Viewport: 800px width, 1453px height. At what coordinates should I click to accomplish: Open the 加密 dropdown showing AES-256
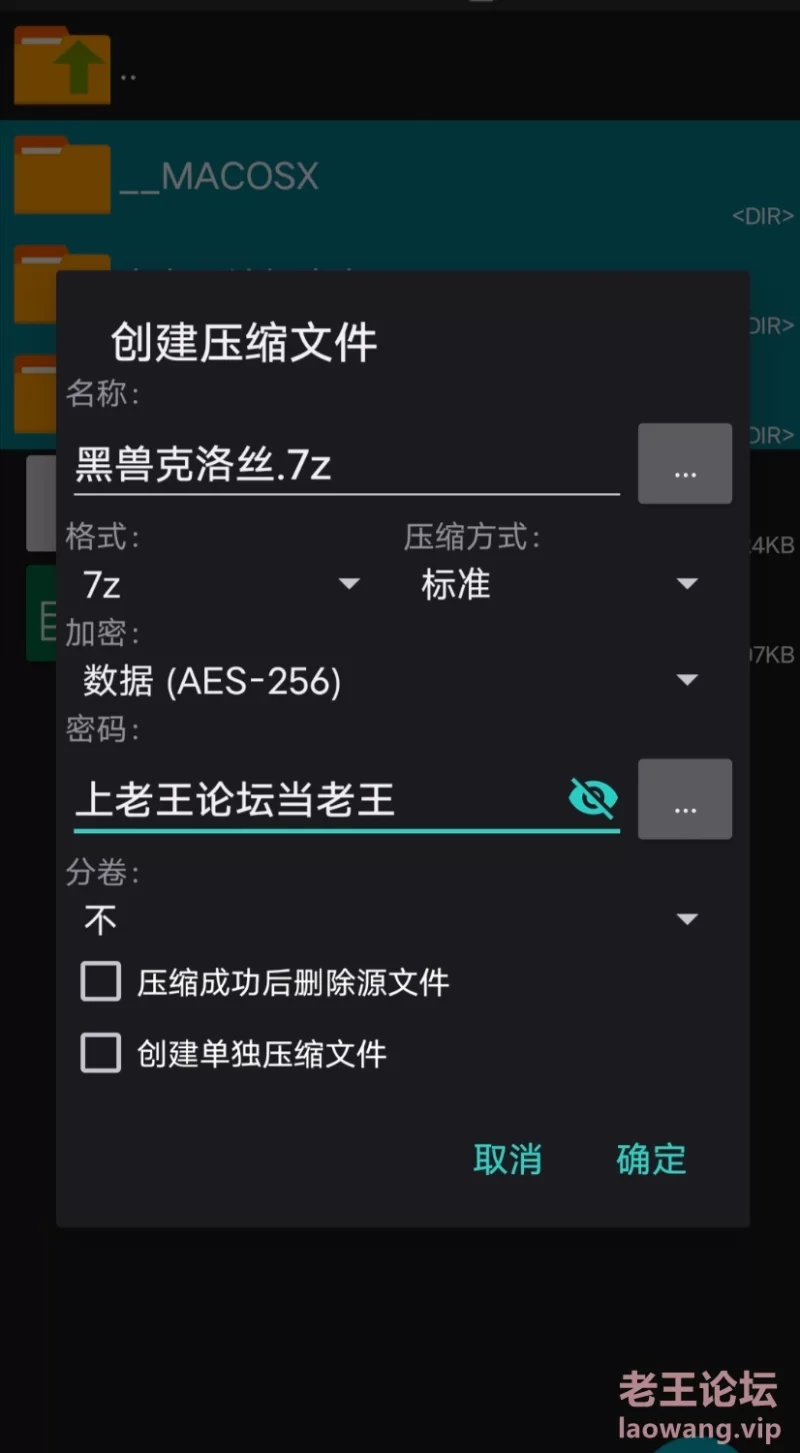[x=390, y=681]
